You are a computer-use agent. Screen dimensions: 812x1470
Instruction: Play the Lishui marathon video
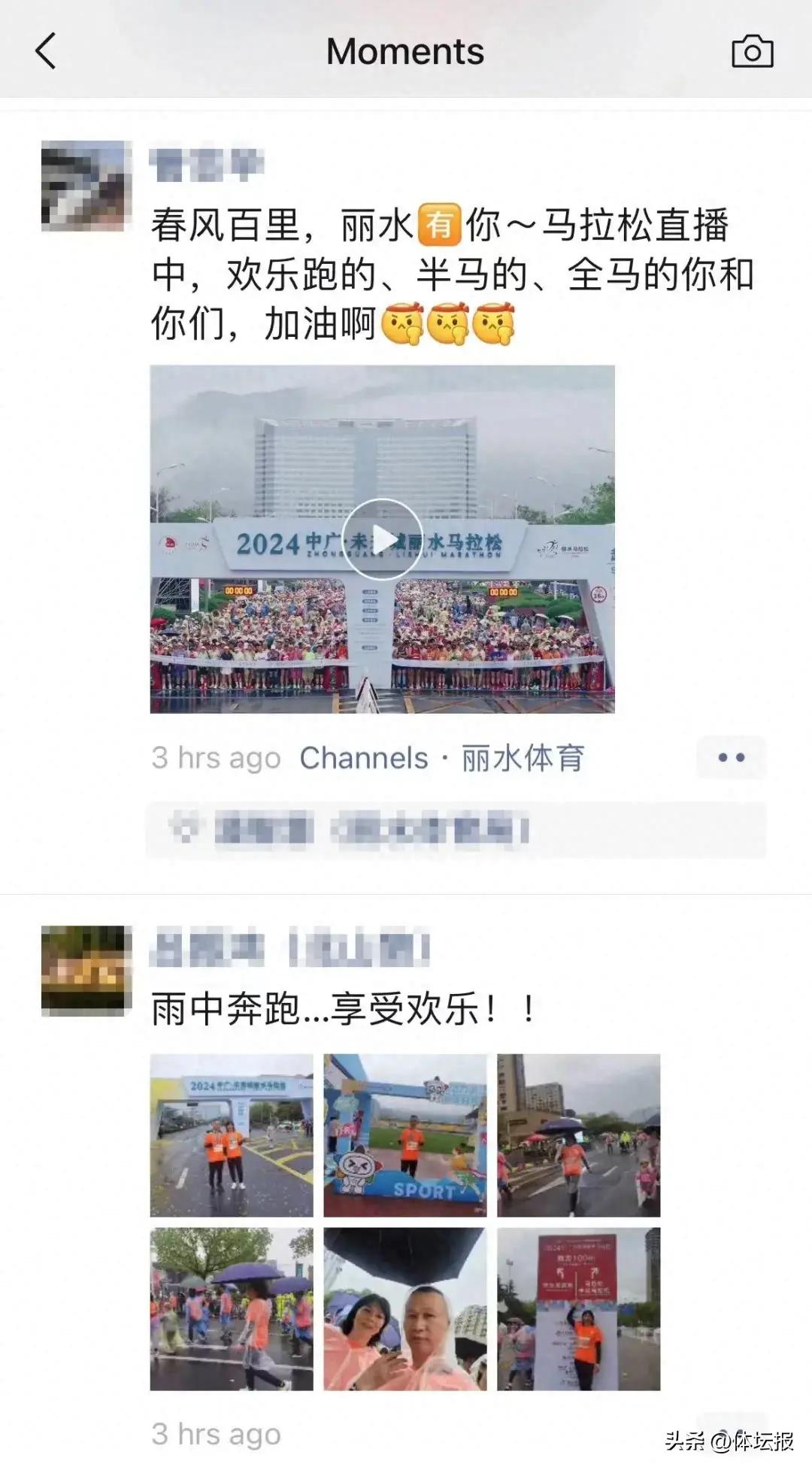pos(383,539)
